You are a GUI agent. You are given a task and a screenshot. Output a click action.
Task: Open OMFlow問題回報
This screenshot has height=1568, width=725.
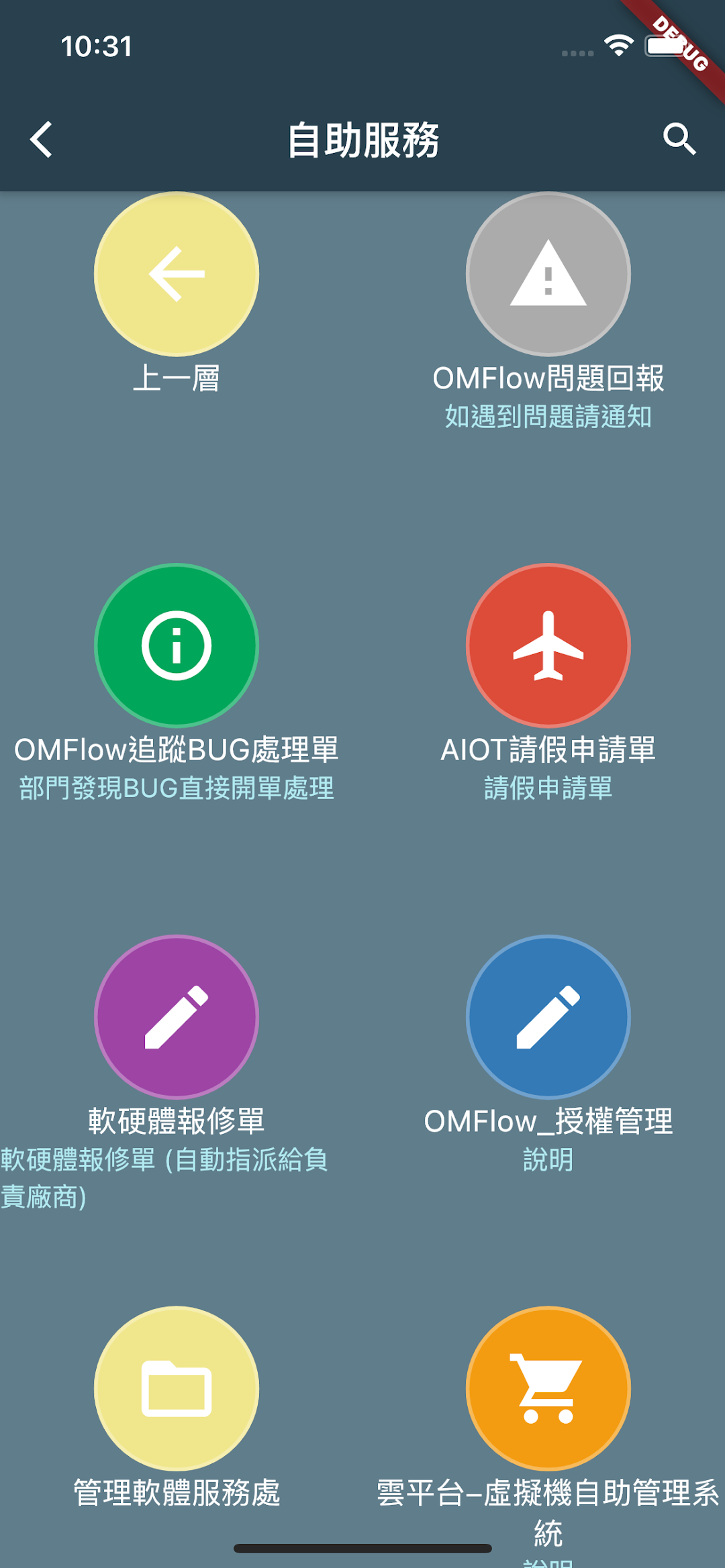[548, 274]
